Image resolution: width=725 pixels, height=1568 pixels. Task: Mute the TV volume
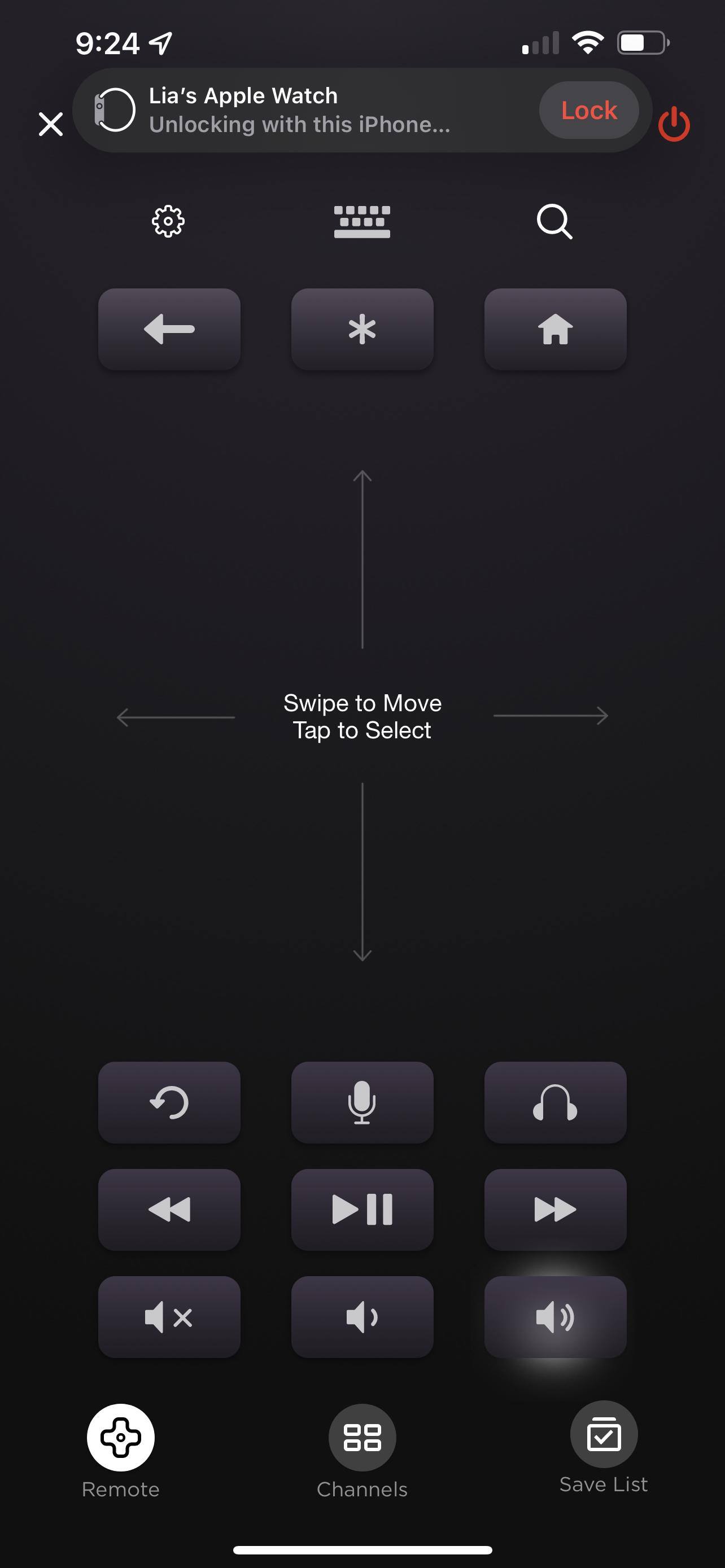tap(169, 1317)
